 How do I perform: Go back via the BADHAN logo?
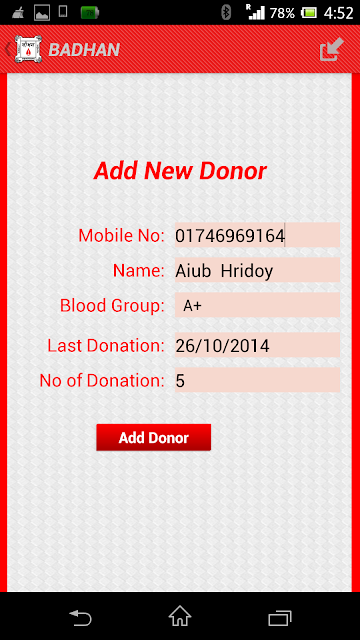pos(28,49)
